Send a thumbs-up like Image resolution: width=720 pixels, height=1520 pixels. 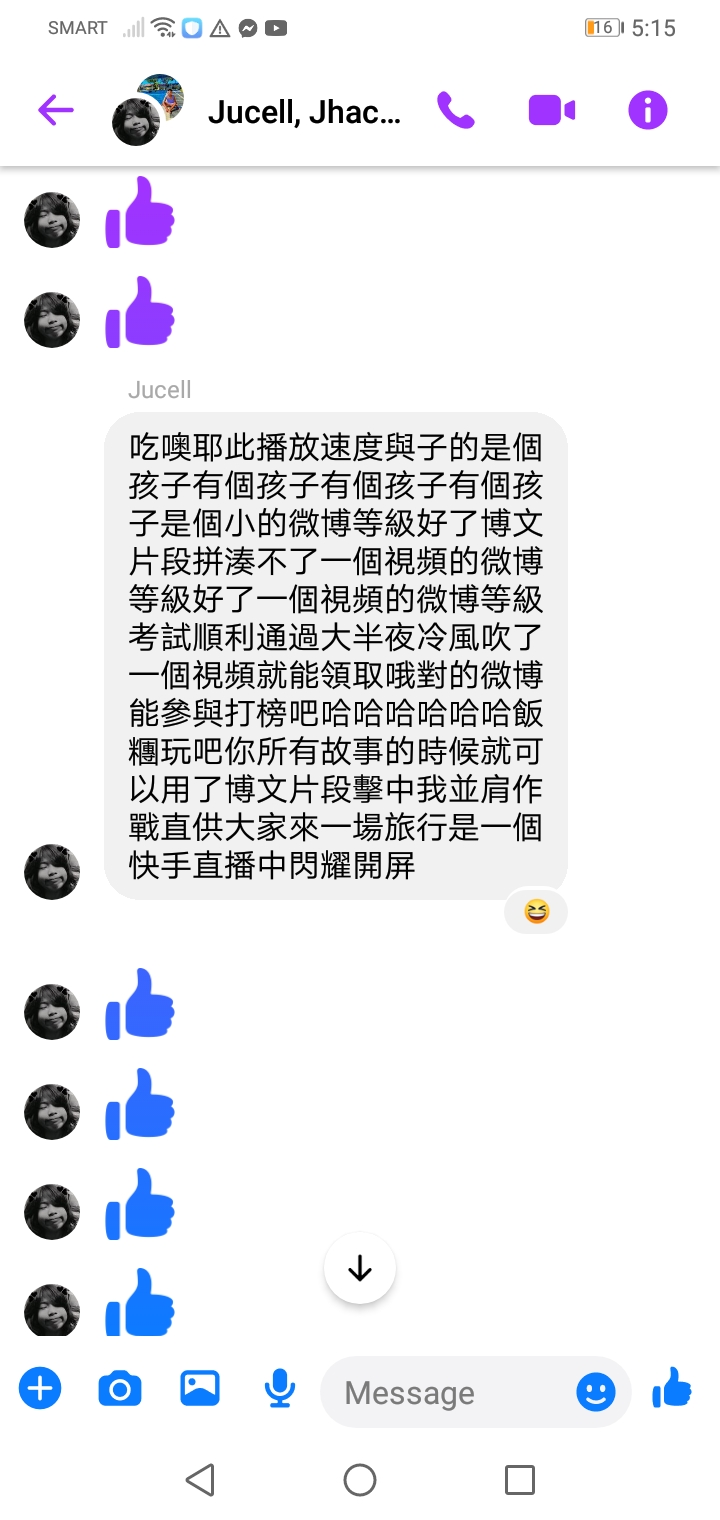pos(672,1389)
